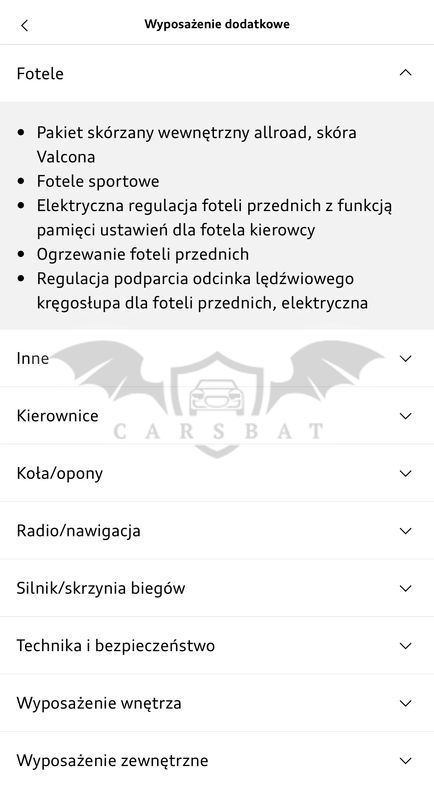This screenshot has height=799, width=434.
Task: Expand the Inne section
Action: 217,358
